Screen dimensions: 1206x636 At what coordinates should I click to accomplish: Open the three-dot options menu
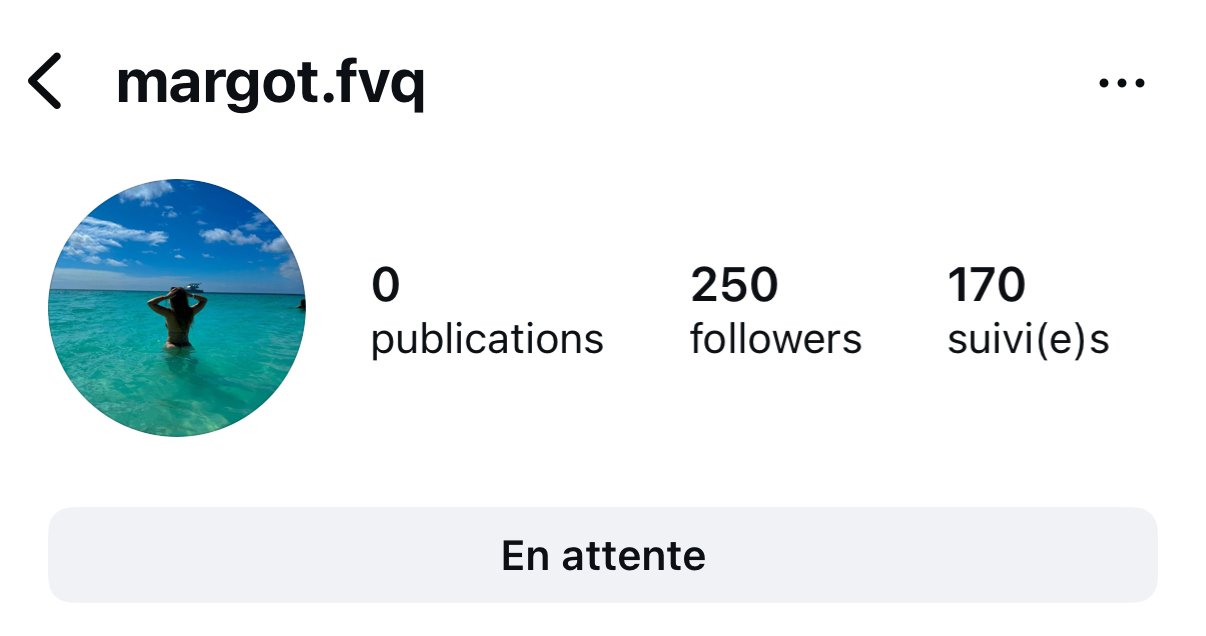(x=1121, y=83)
